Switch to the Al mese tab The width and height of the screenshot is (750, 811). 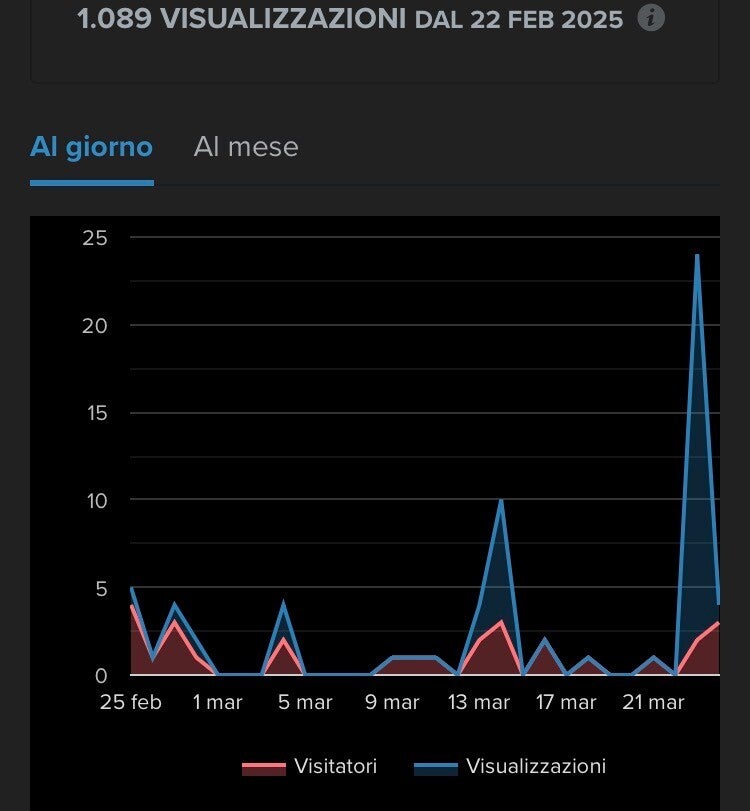pos(246,147)
